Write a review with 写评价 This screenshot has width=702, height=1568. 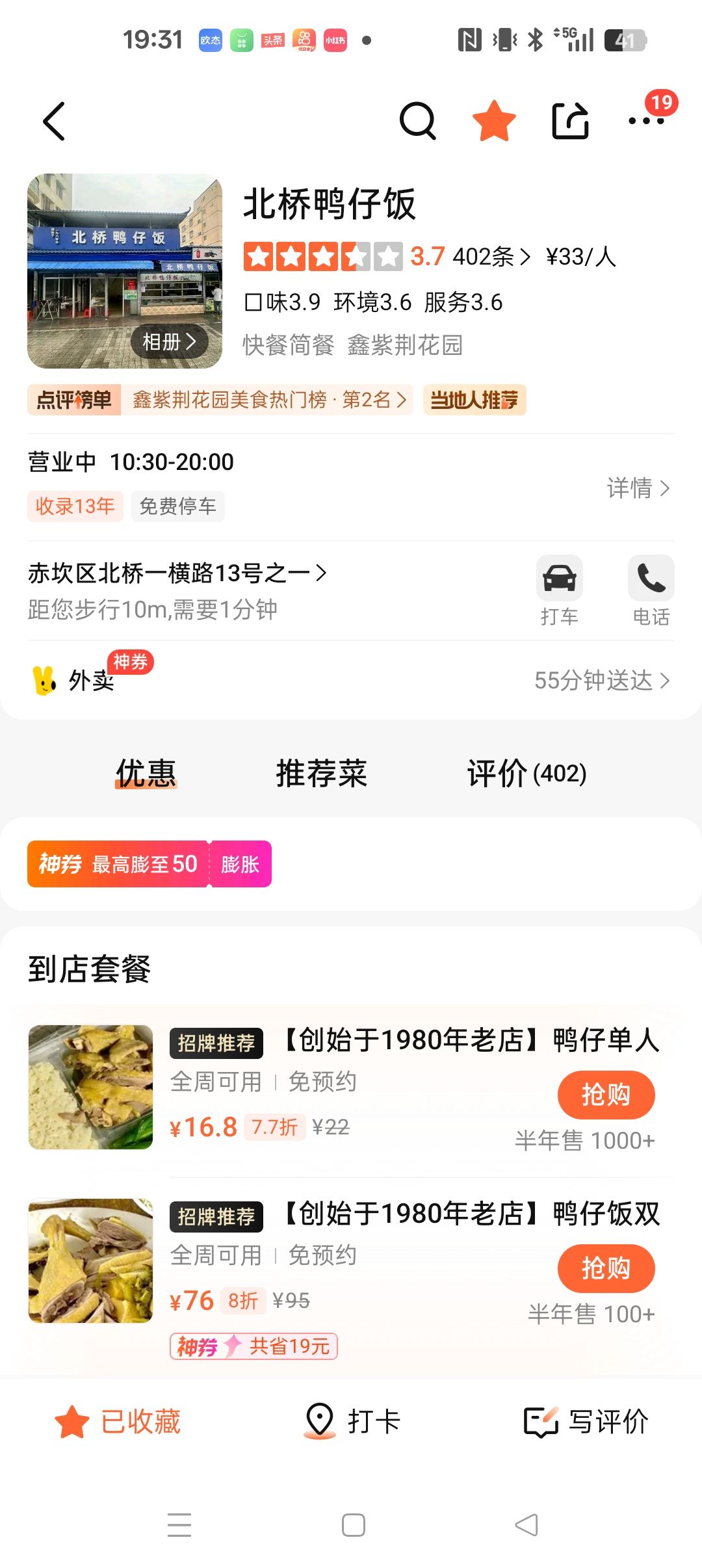pyautogui.click(x=586, y=1422)
